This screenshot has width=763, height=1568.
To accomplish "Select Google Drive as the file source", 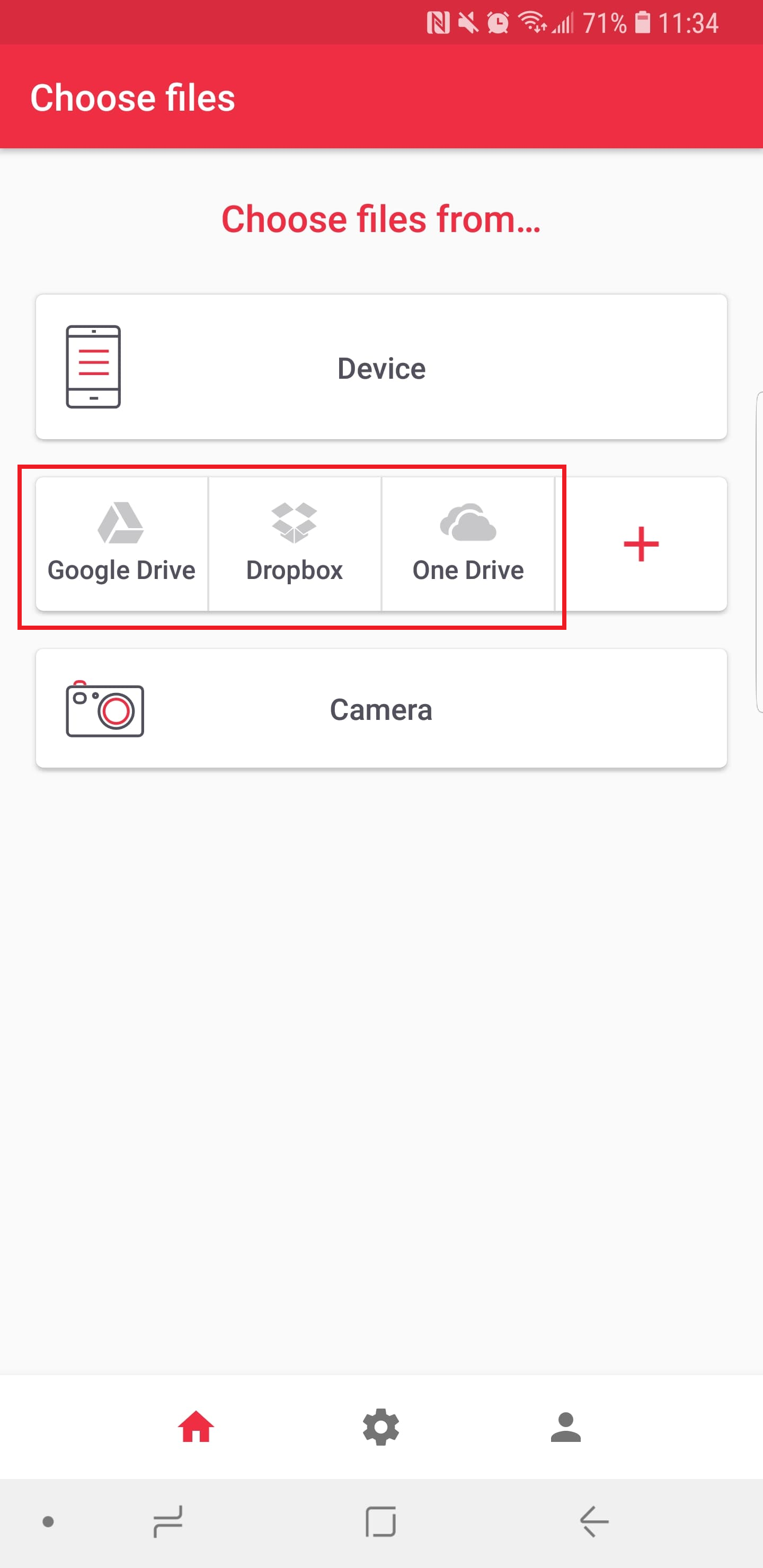I will click(x=122, y=544).
